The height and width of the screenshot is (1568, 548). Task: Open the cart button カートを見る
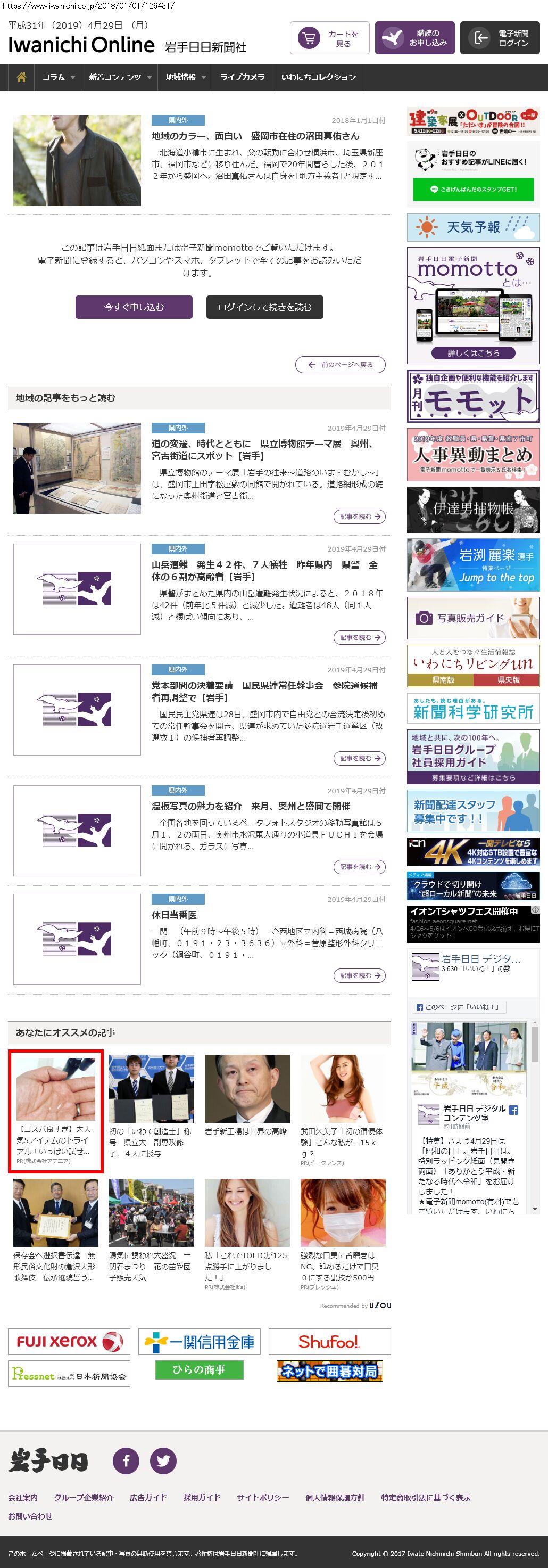[x=329, y=38]
